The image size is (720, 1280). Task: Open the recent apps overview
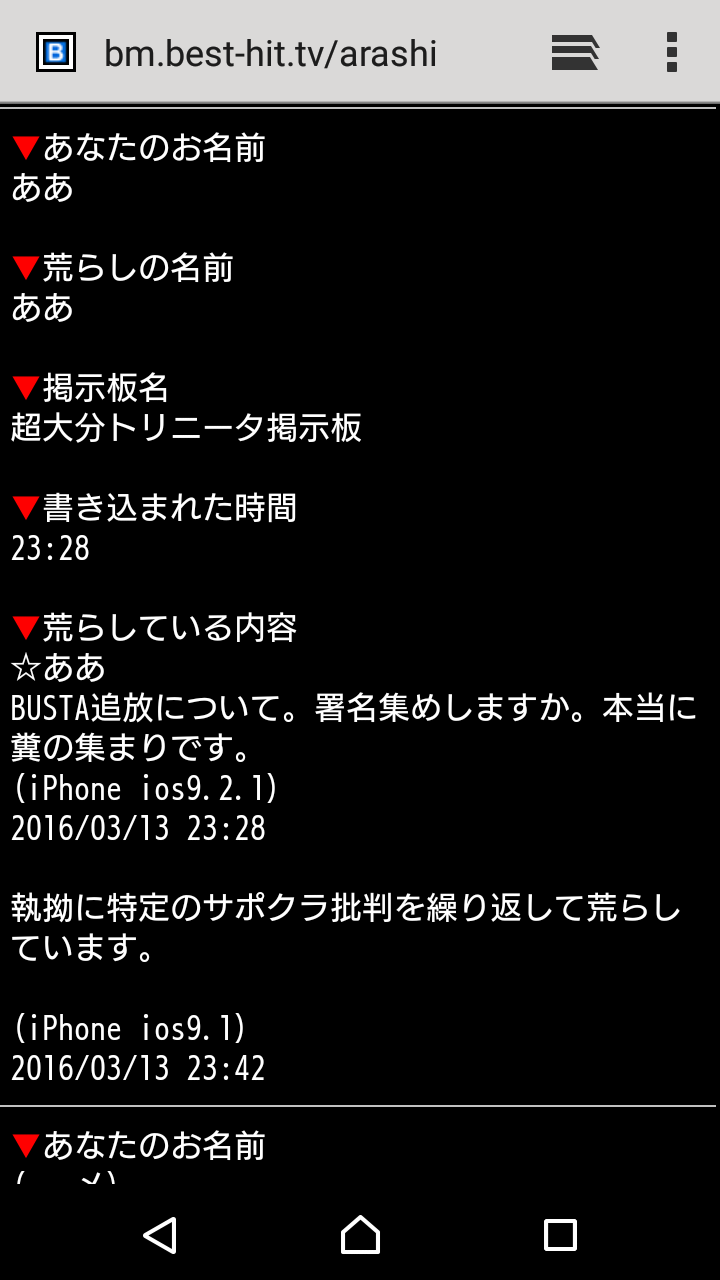click(560, 1235)
